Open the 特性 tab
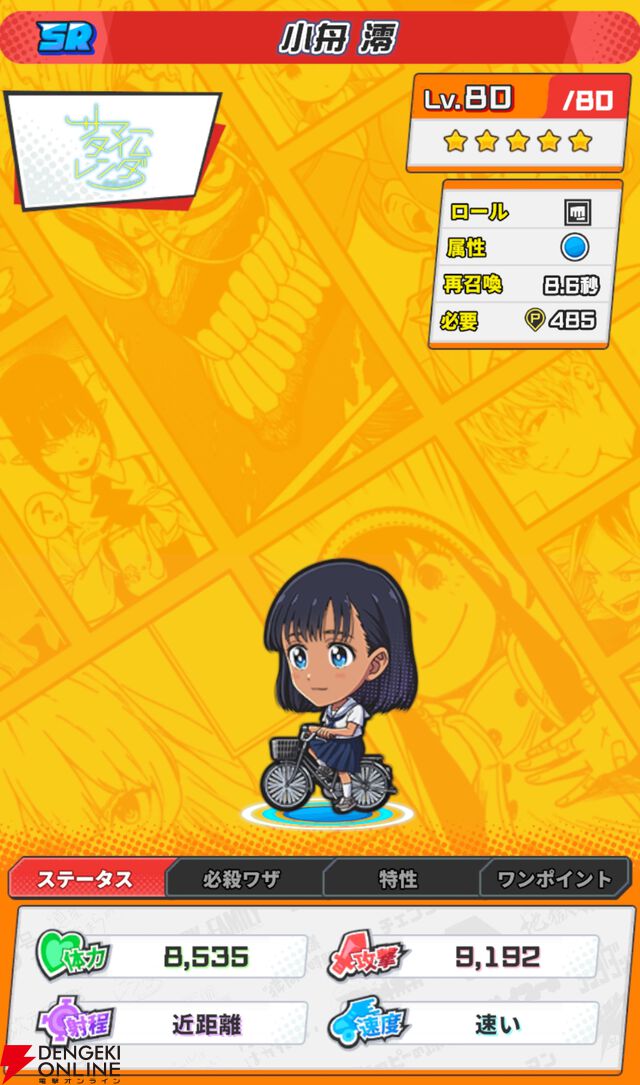Screen dimensions: 640x1085 [398, 879]
